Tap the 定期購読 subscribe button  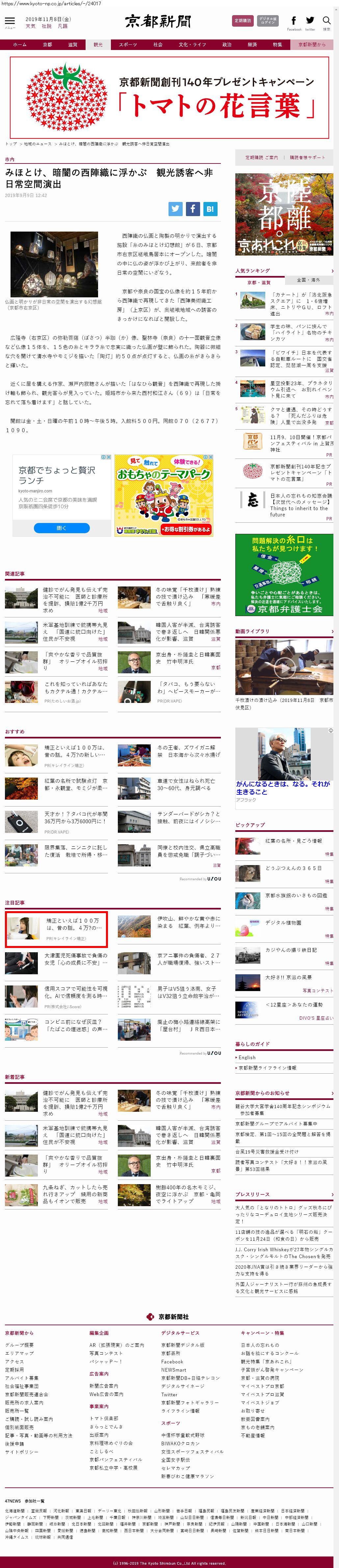(x=242, y=21)
